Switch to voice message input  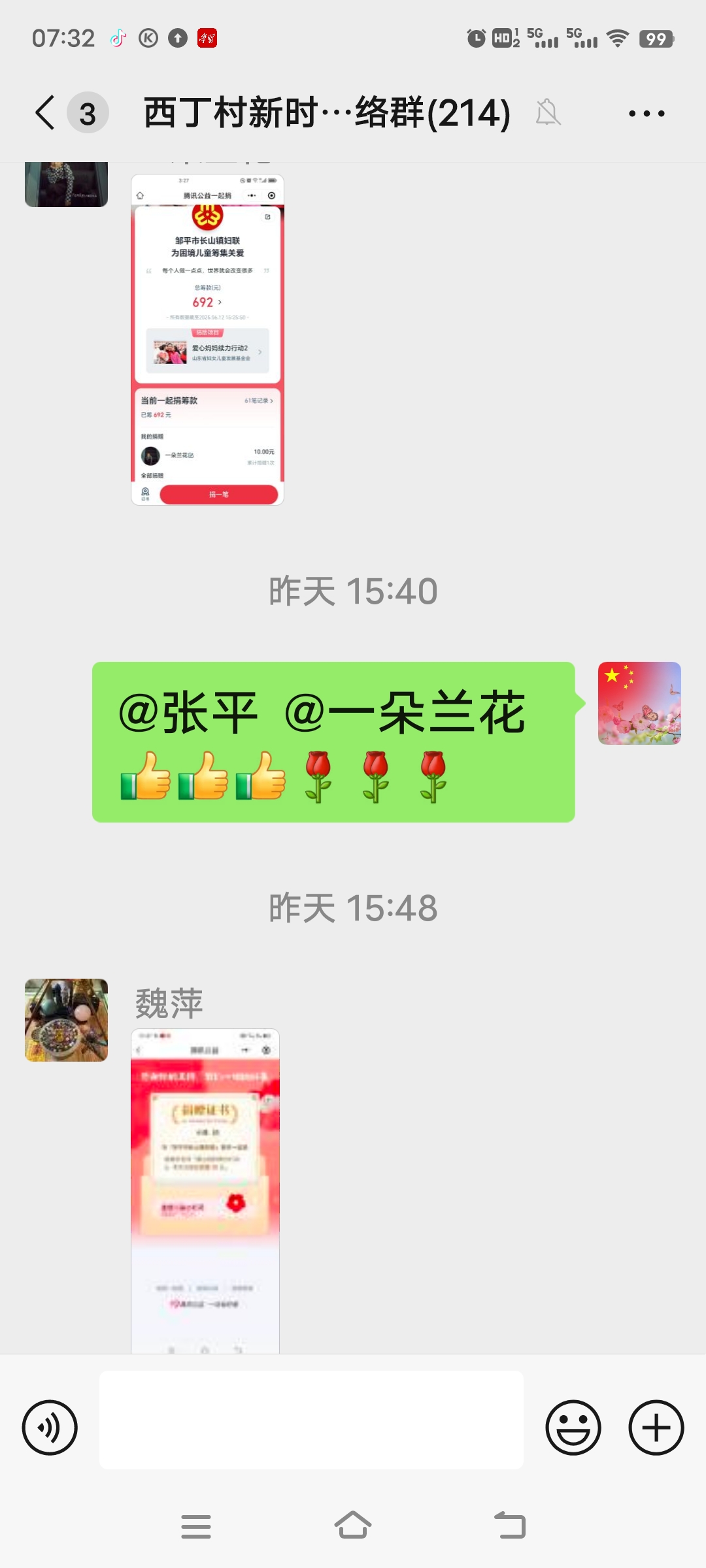coord(50,1428)
